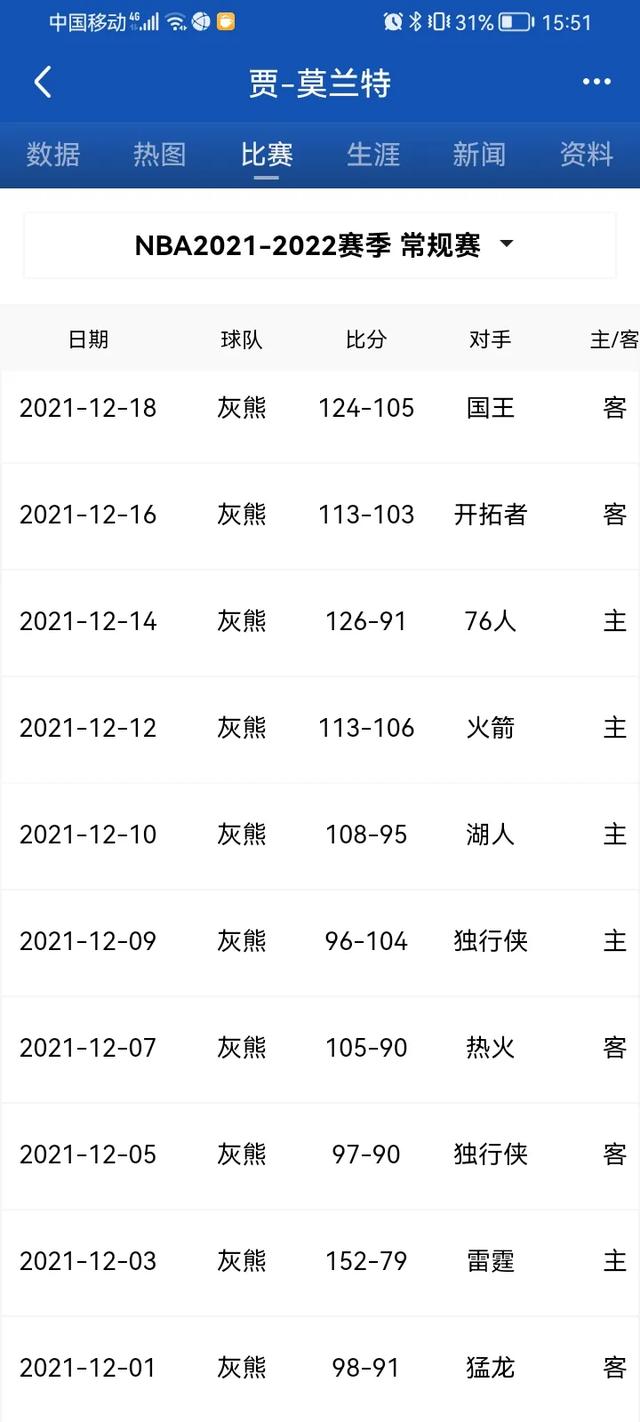Open the 2021-12-16 game against 开拓者
Screen dimensions: 640x1422
[320, 515]
